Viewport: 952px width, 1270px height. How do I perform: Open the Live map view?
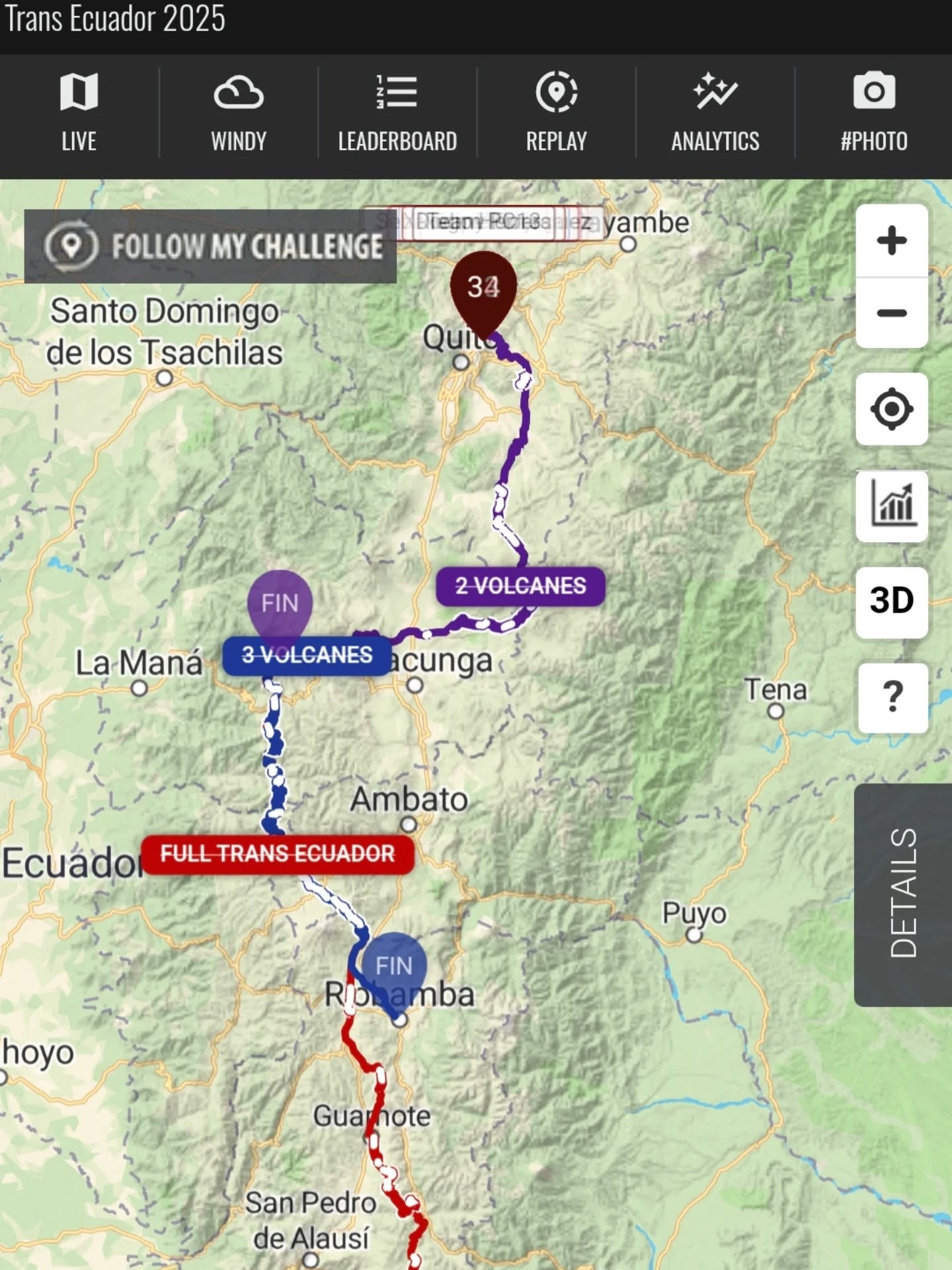79,111
